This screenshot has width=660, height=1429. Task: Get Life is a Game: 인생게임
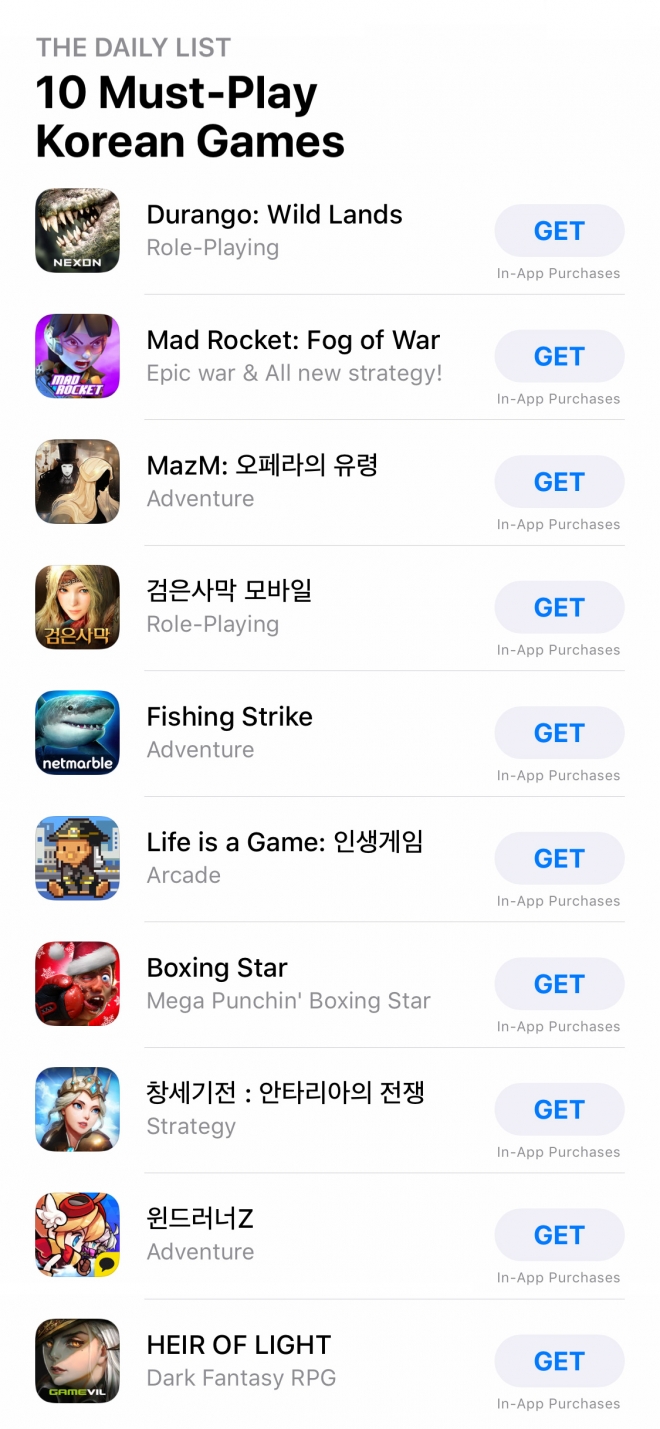pyautogui.click(x=559, y=859)
